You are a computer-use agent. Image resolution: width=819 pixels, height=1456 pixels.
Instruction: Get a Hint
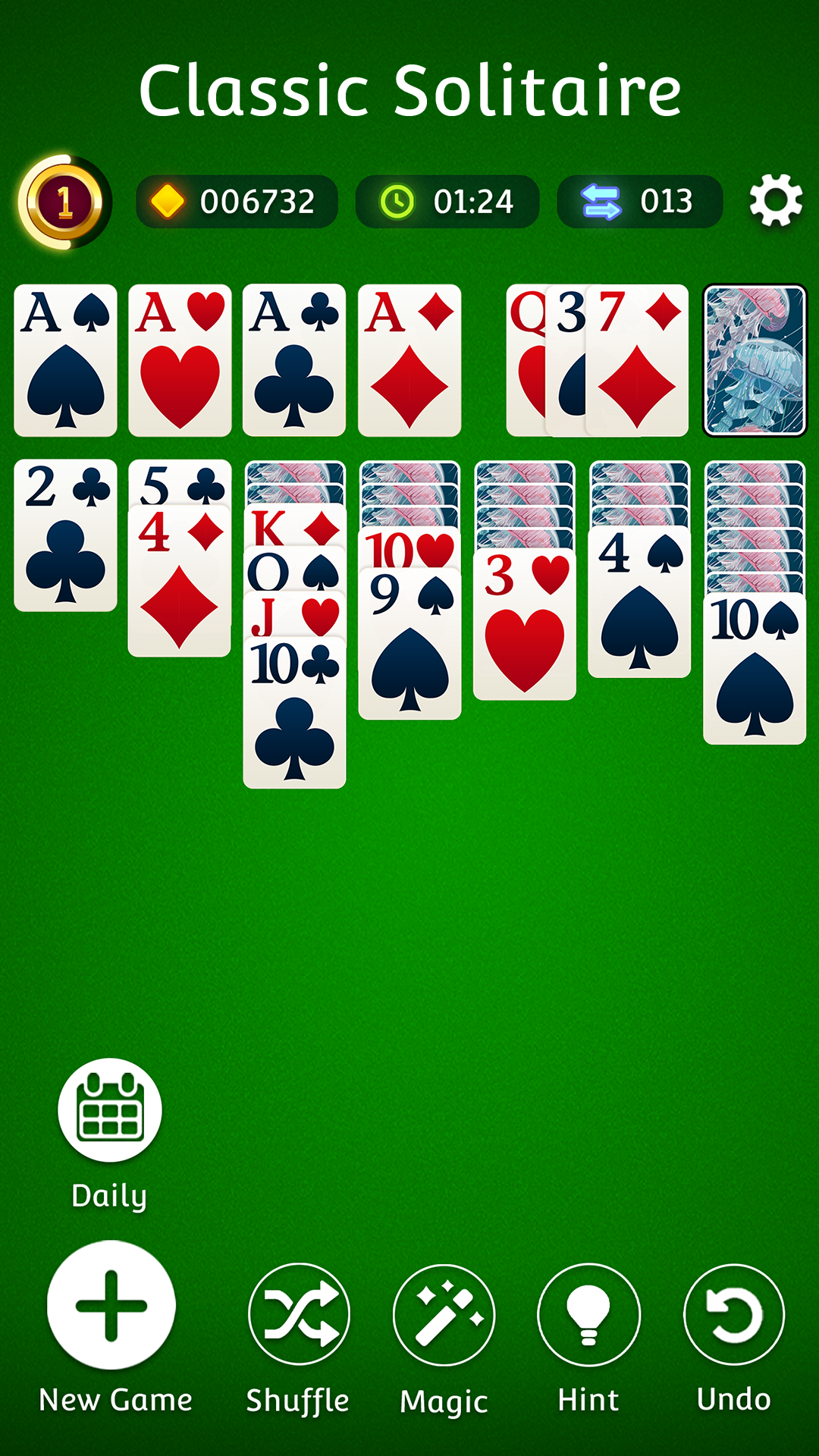click(588, 1314)
